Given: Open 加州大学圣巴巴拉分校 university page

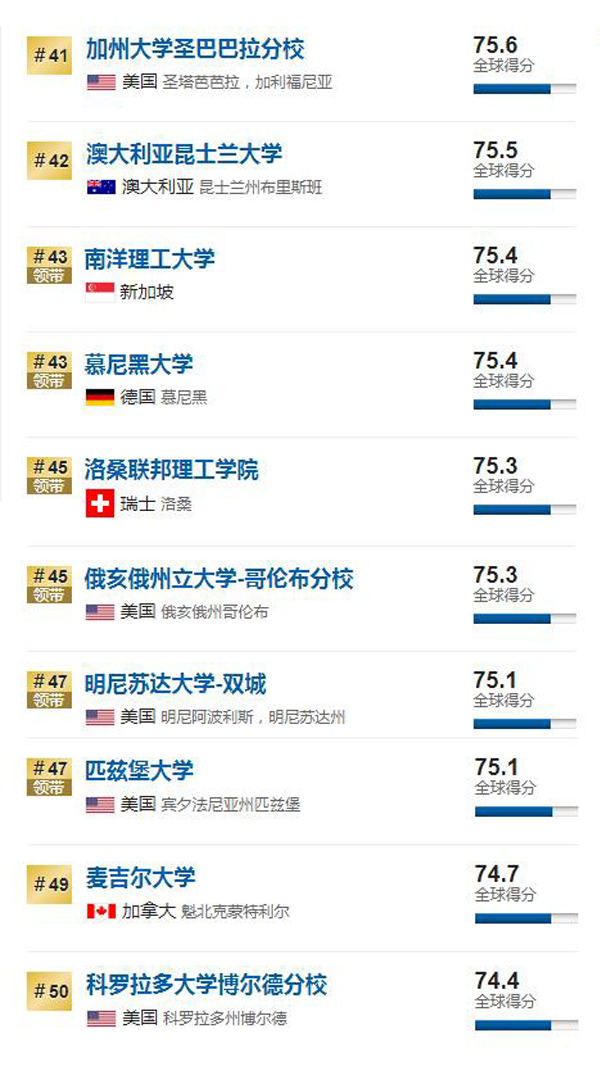Looking at the screenshot, I should (x=195, y=49).
